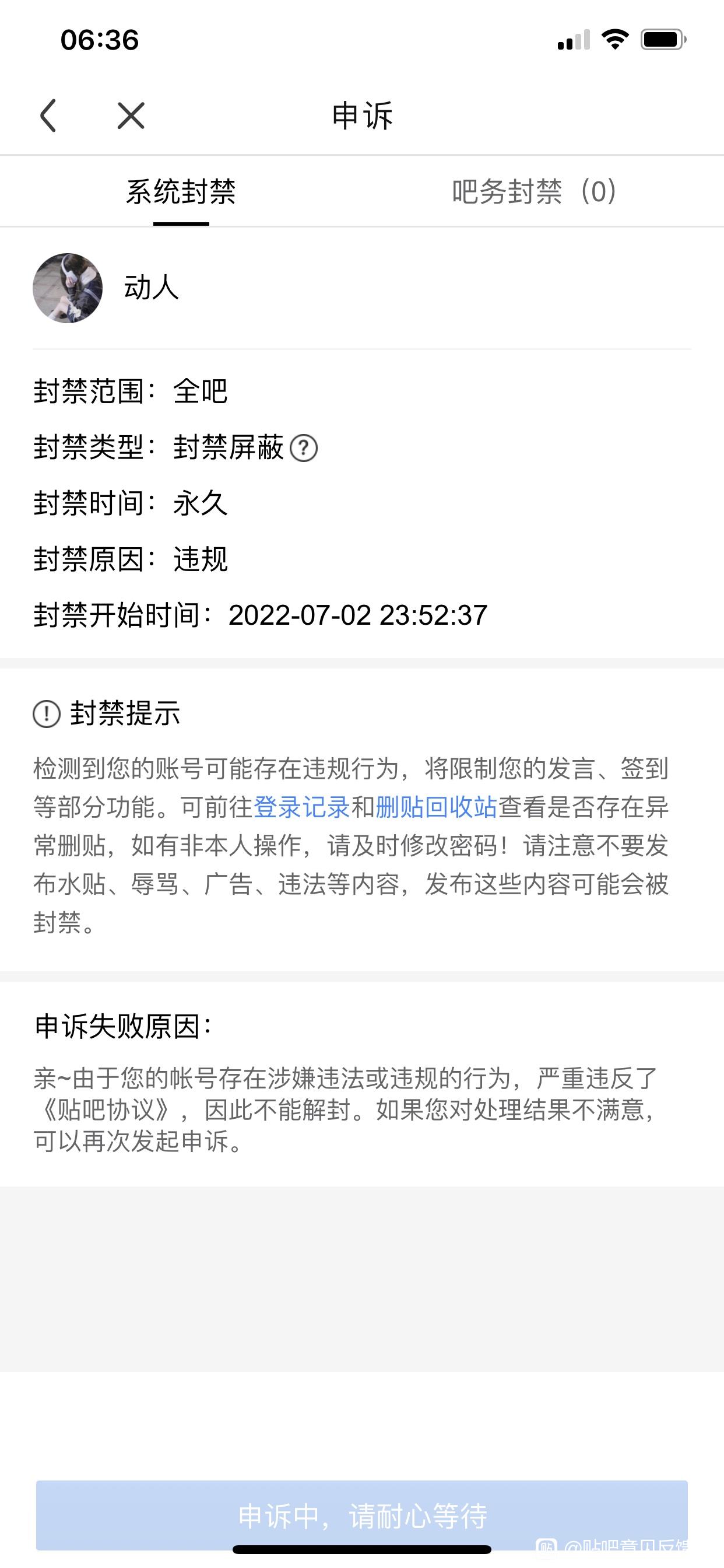724x1568 pixels.
Task: Select the 系统封禁 tab
Action: [x=181, y=192]
